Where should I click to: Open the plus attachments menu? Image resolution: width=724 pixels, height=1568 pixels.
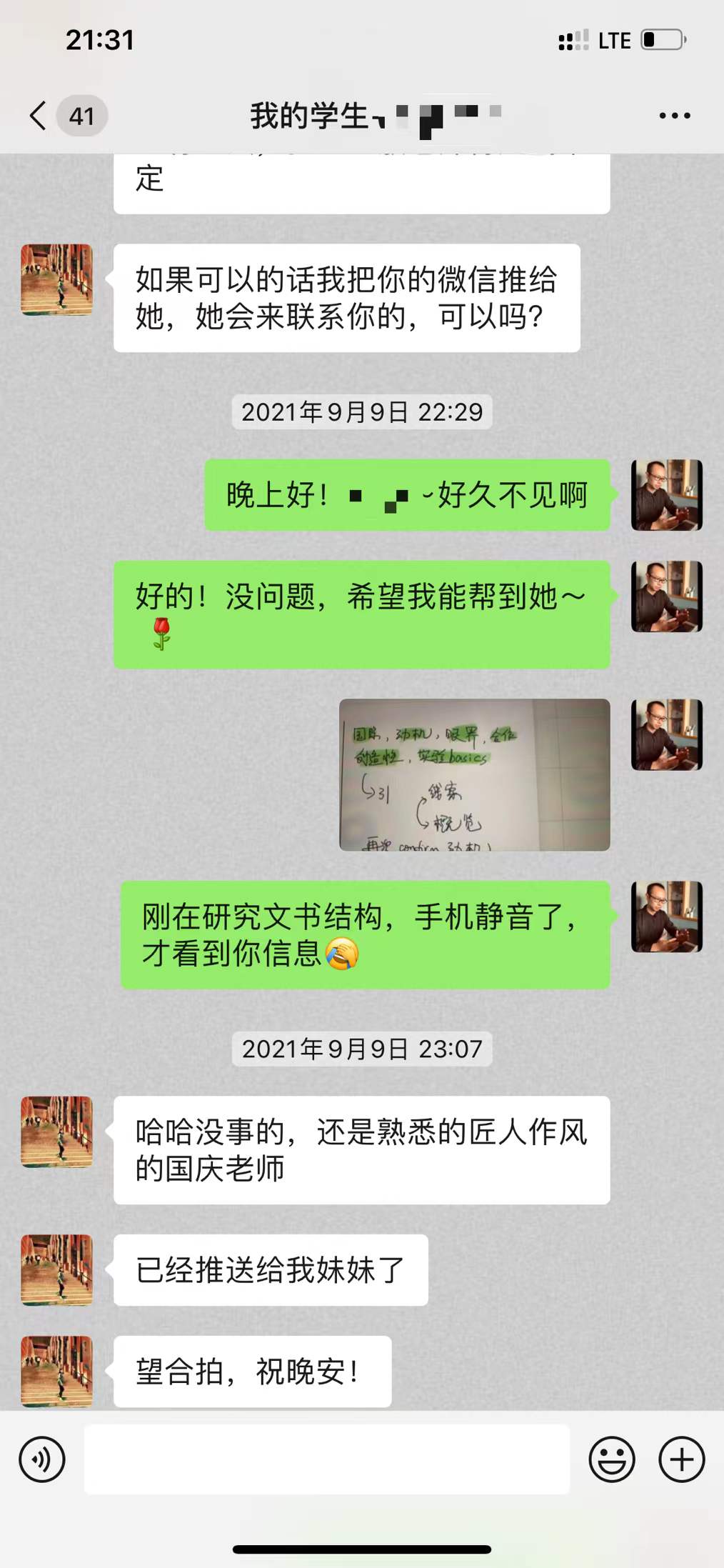point(681,1459)
